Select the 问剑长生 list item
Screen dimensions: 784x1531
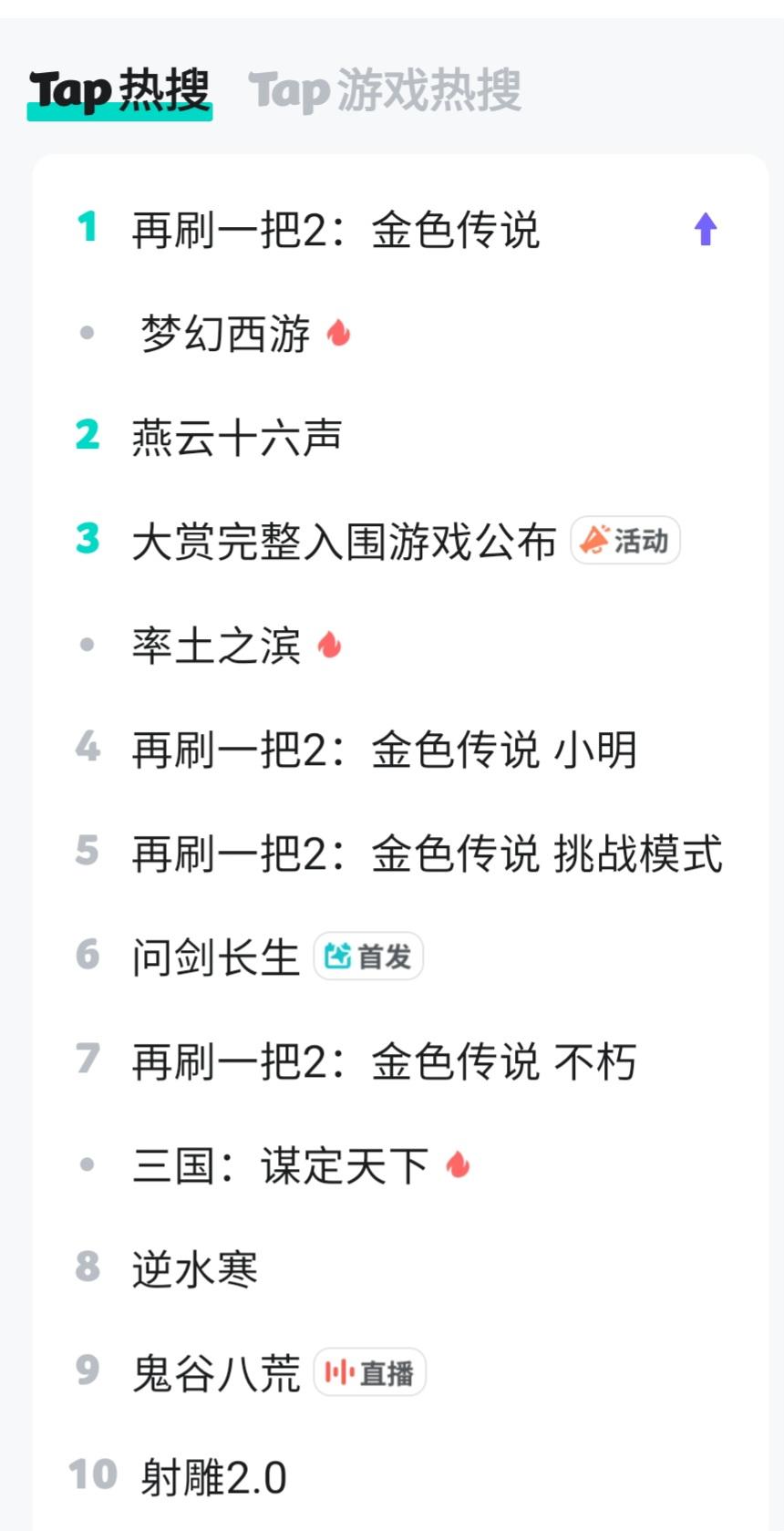coord(215,956)
